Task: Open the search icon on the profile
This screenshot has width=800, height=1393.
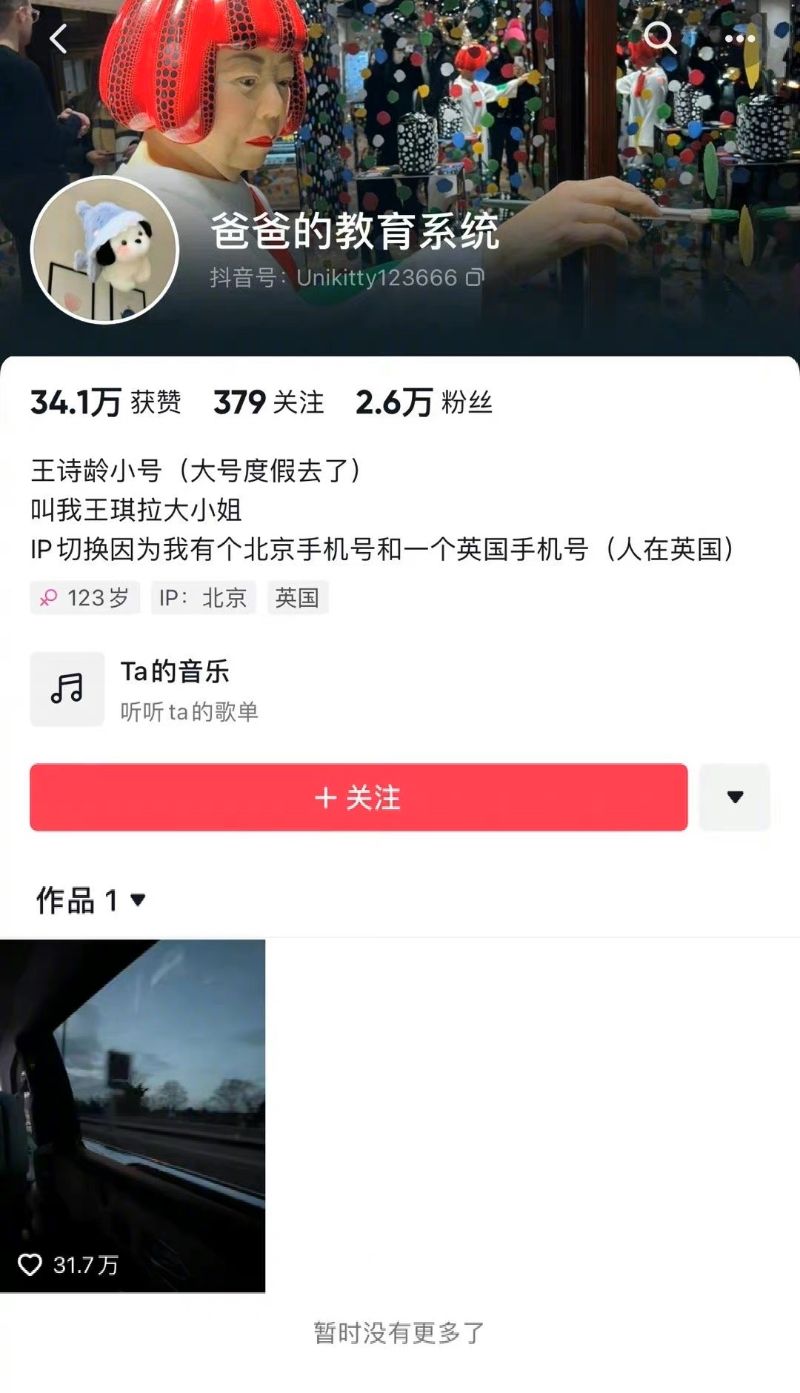Action: pos(660,39)
